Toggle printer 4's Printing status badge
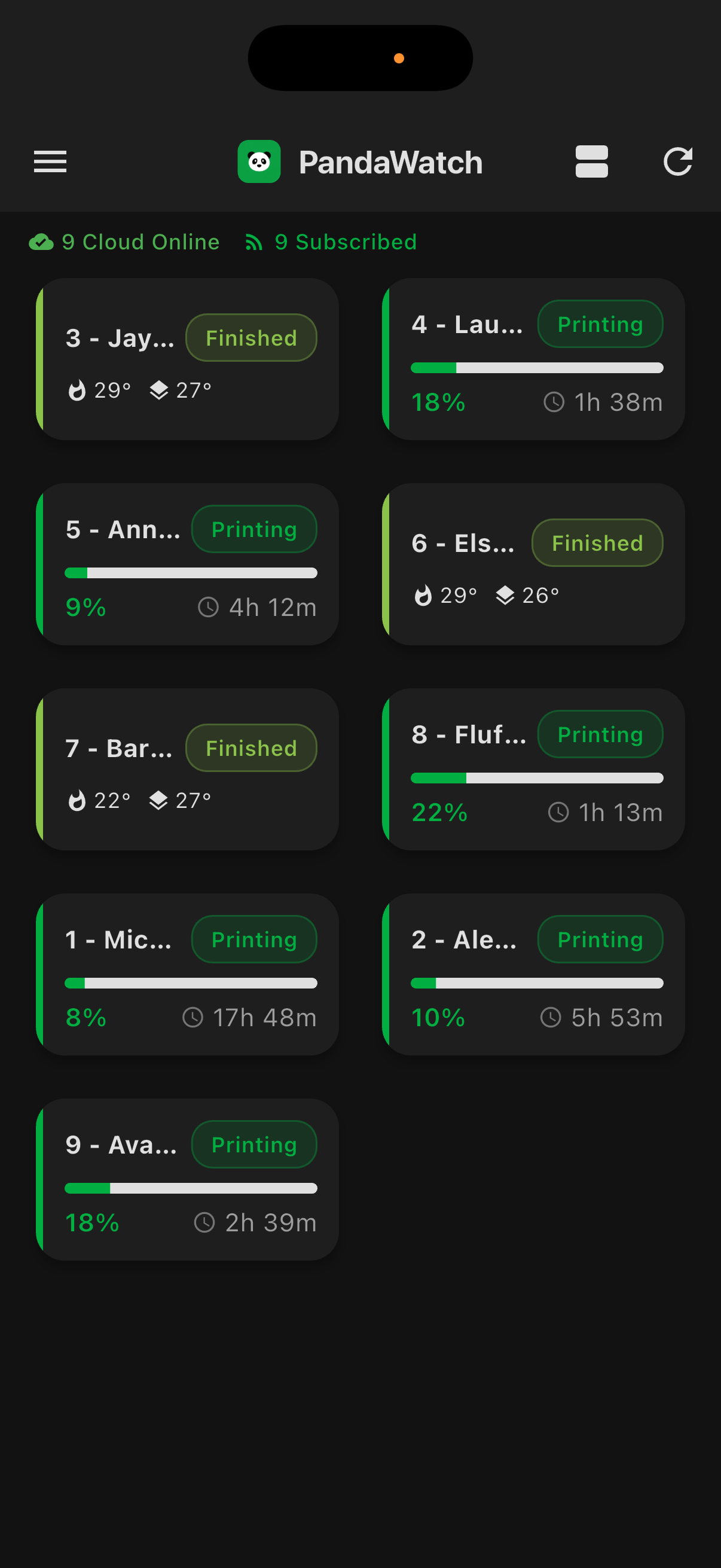The height and width of the screenshot is (1568, 721). coord(598,324)
